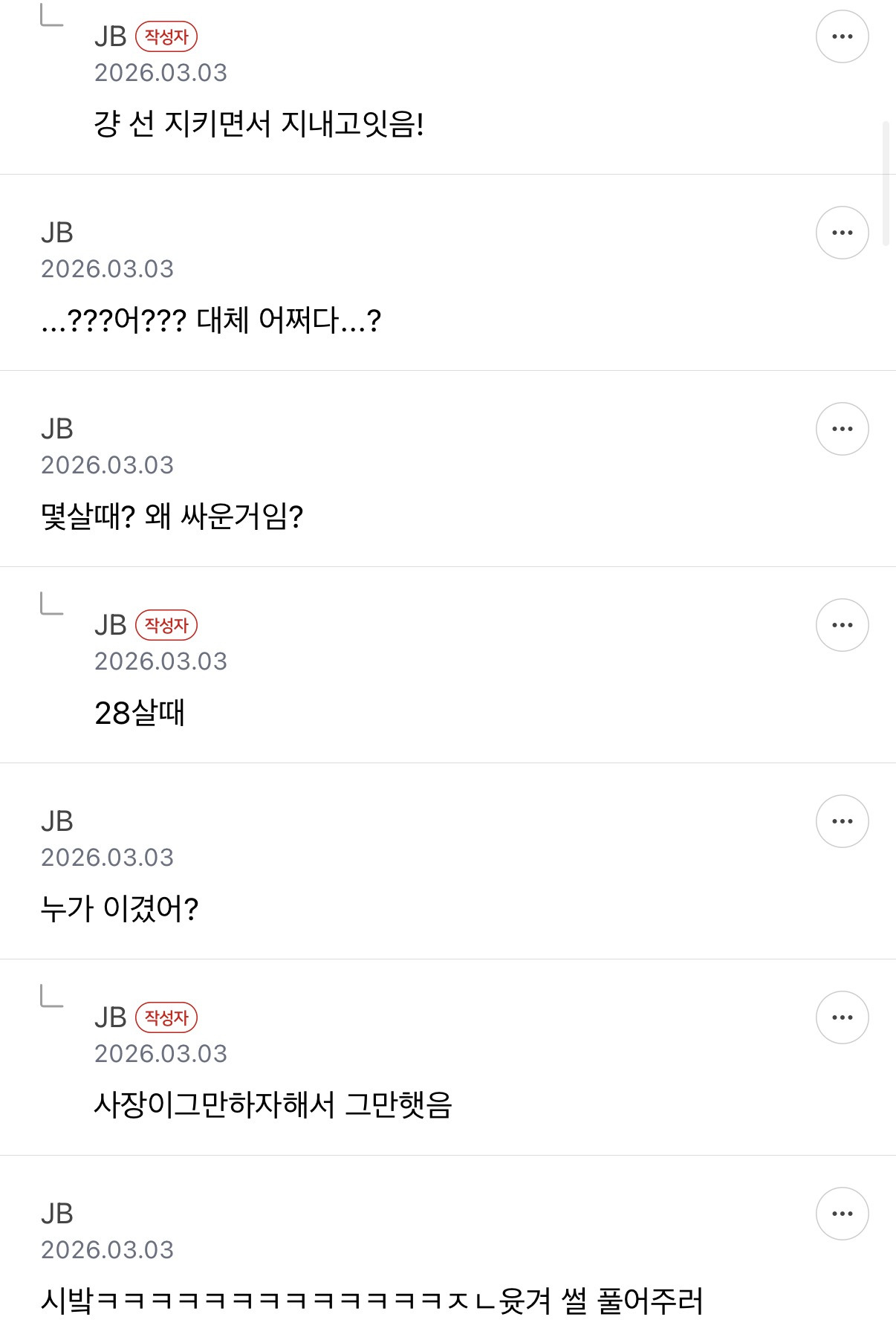The height and width of the screenshot is (1340, 896).
Task: Open options for comment '걍 선 지키면서 지내고잇음!'
Action: [842, 36]
